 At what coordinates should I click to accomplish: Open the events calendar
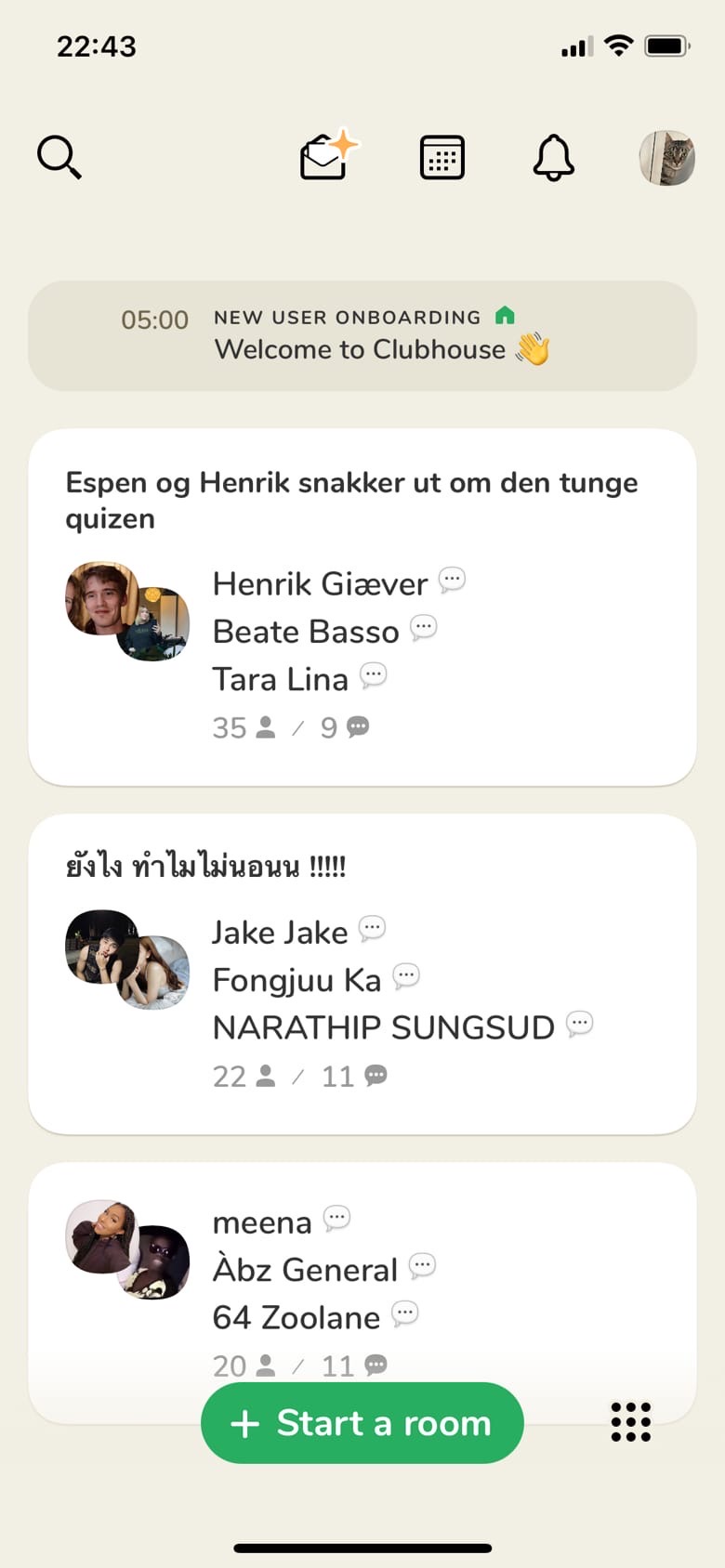(442, 157)
